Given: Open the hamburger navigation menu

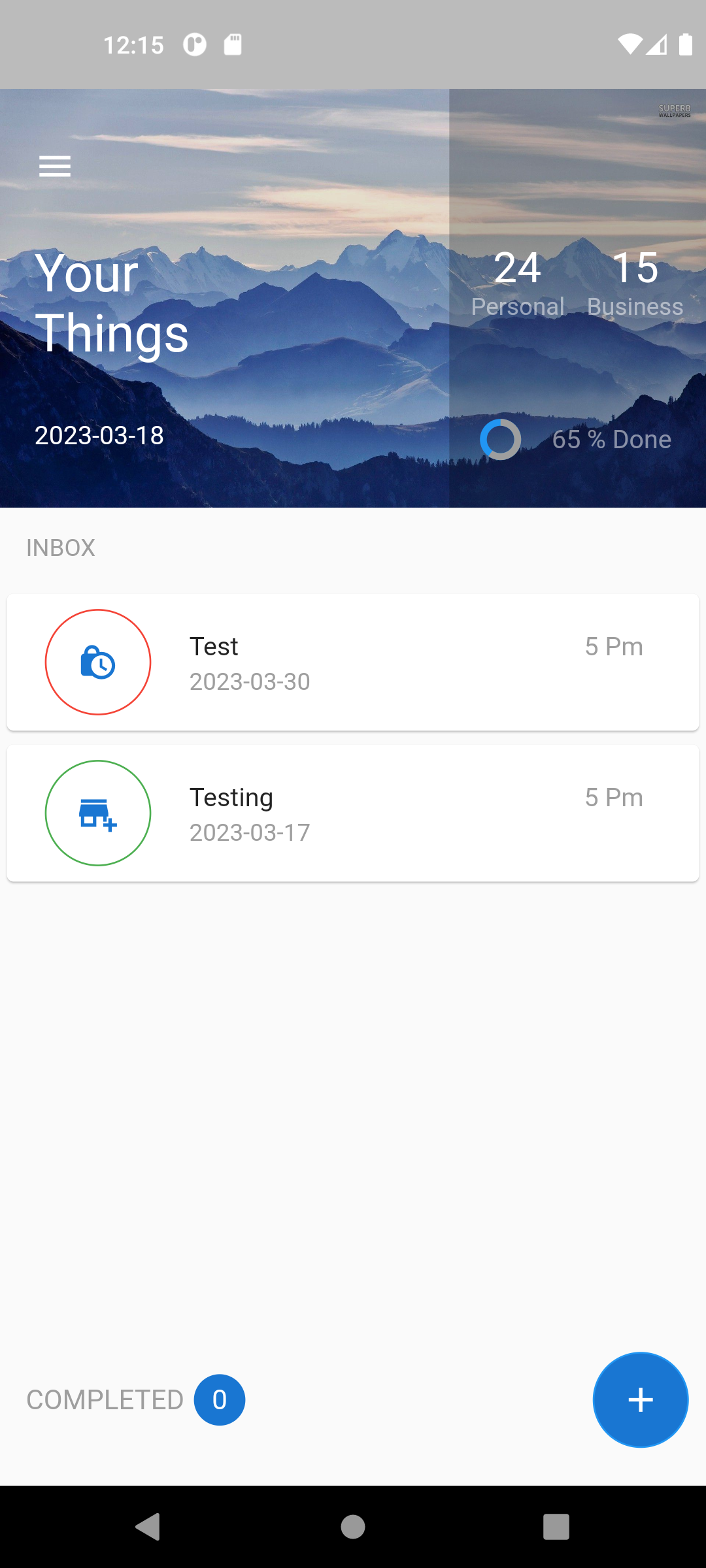Looking at the screenshot, I should pyautogui.click(x=55, y=165).
